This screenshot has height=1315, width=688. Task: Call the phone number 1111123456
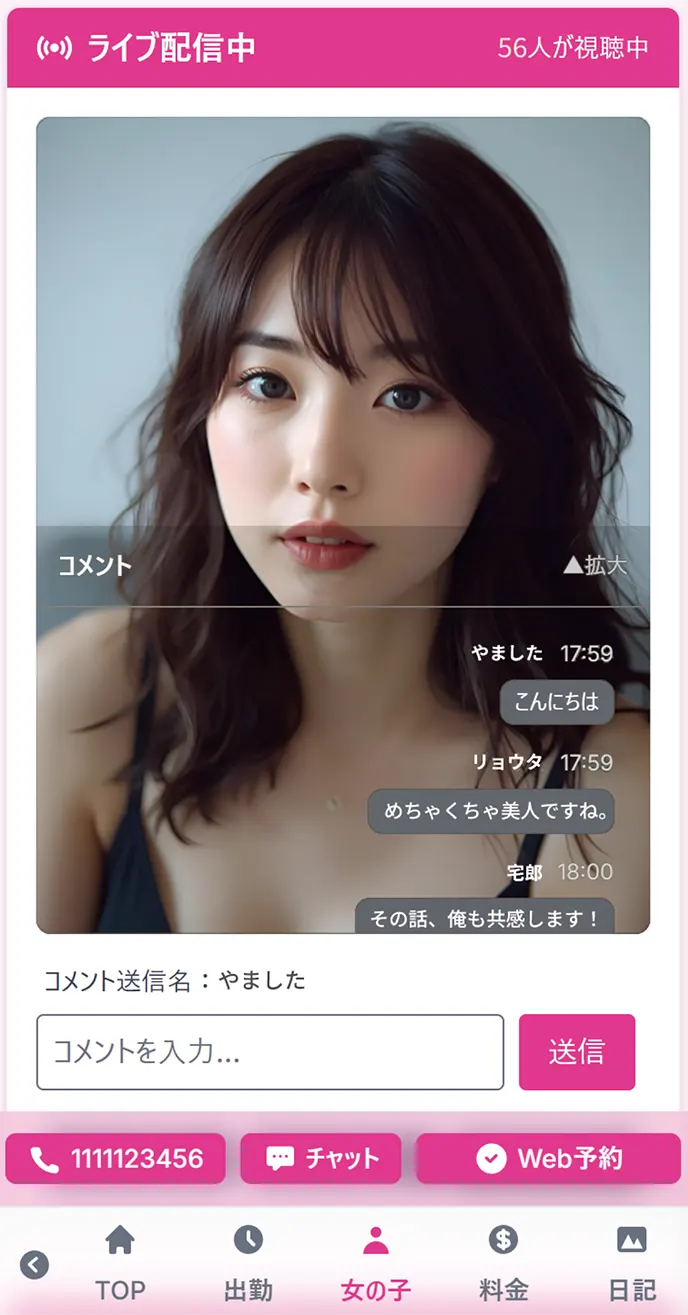(116, 1159)
